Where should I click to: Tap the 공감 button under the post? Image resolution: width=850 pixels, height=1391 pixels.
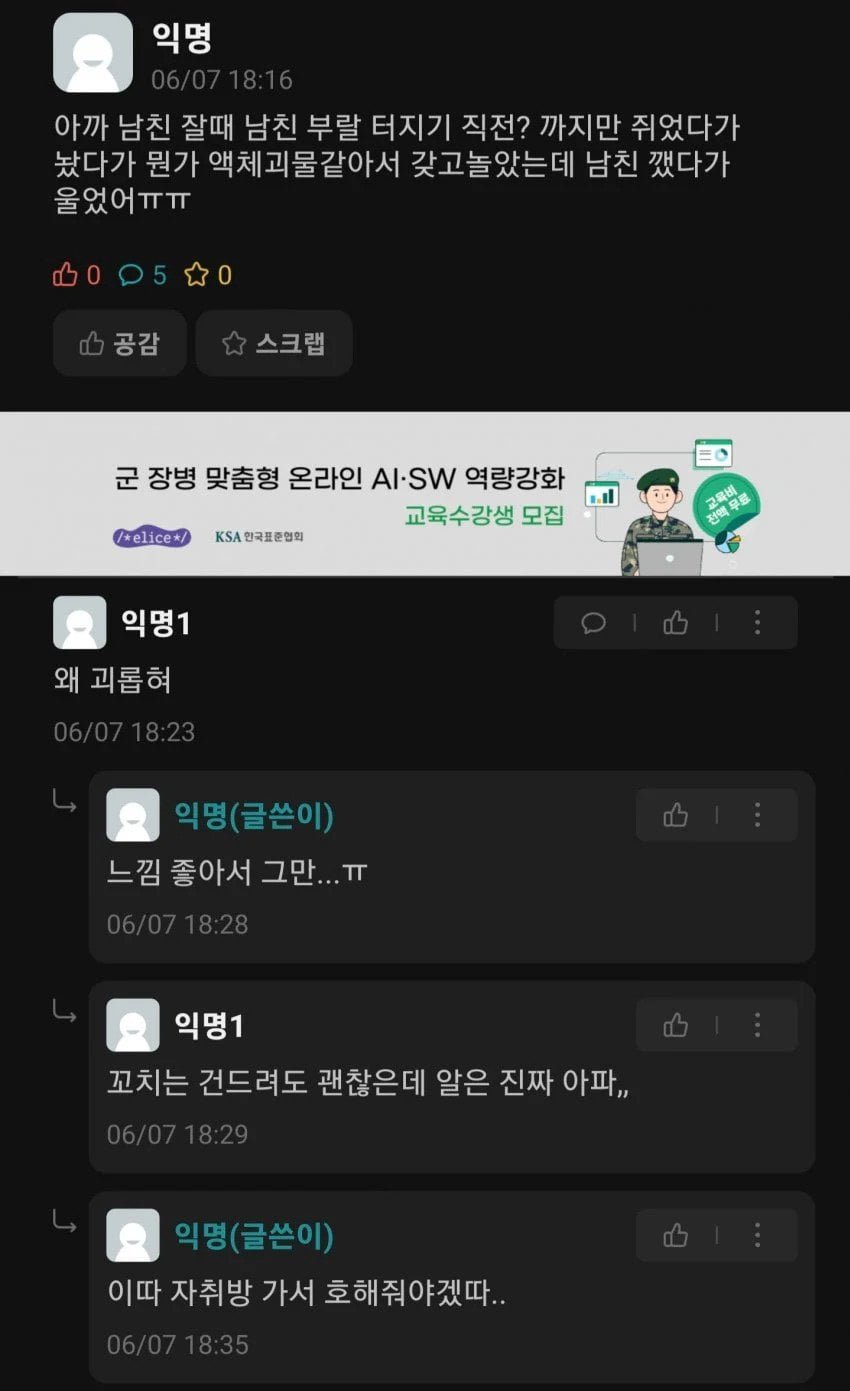click(119, 344)
